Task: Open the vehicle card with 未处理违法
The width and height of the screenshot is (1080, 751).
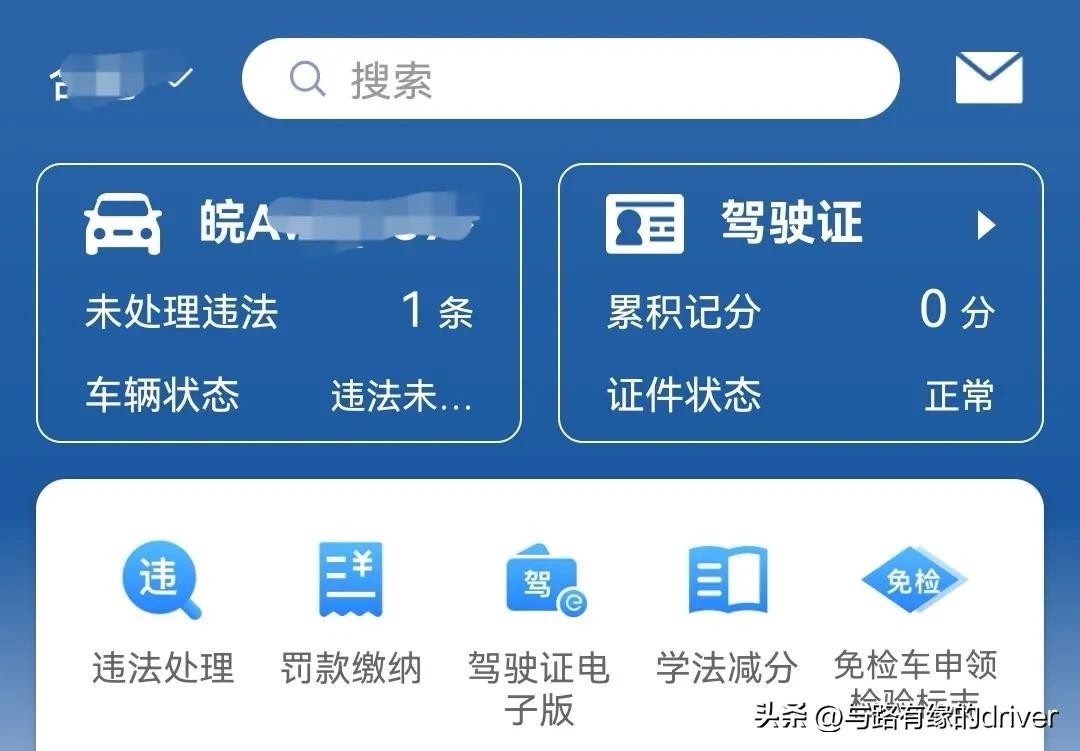Action: click(x=278, y=303)
